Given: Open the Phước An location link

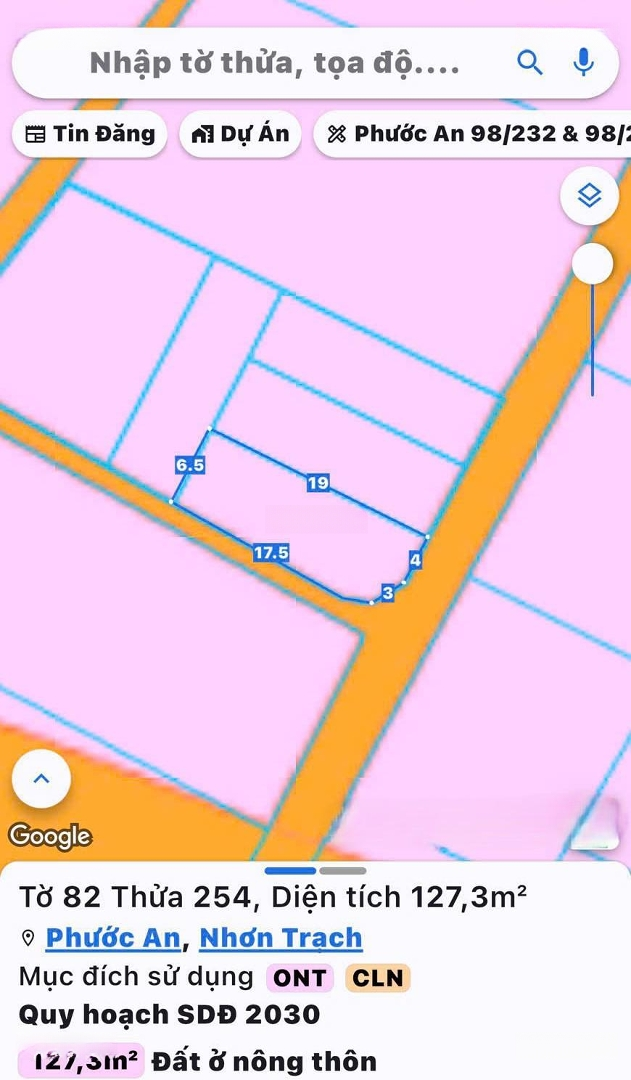Looking at the screenshot, I should 113,938.
